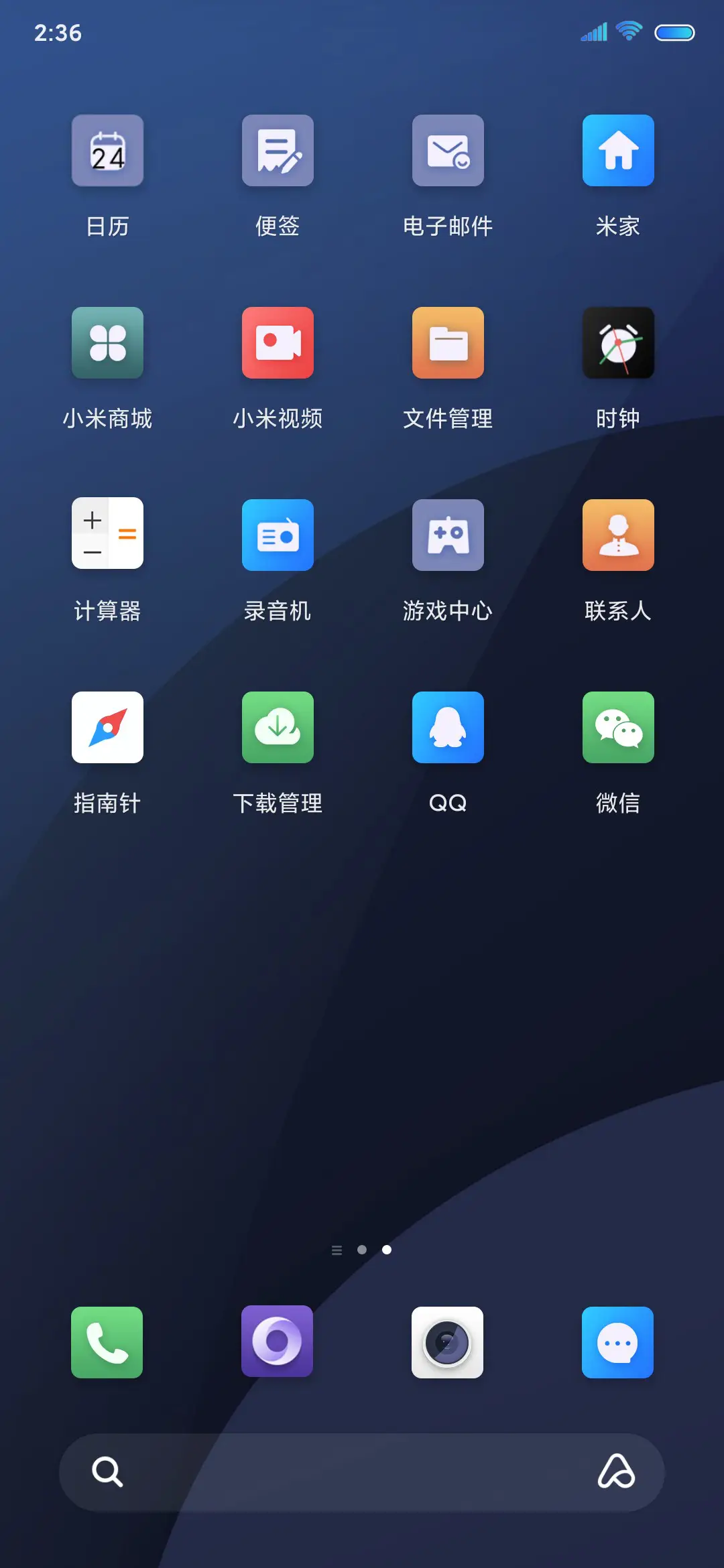Open the 电子邮件 Email app
Viewport: 724px width, 1568px height.
coord(448,150)
